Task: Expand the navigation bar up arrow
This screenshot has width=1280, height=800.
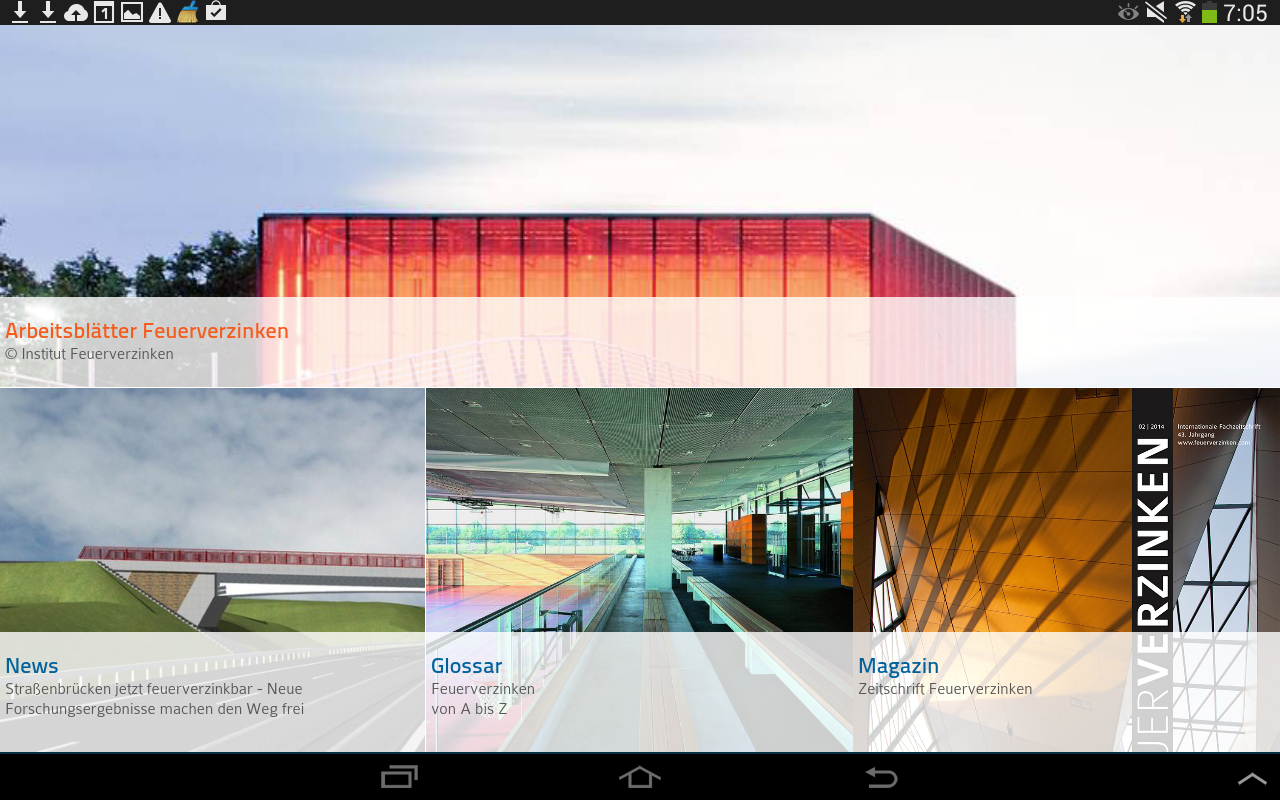Action: (x=1252, y=778)
